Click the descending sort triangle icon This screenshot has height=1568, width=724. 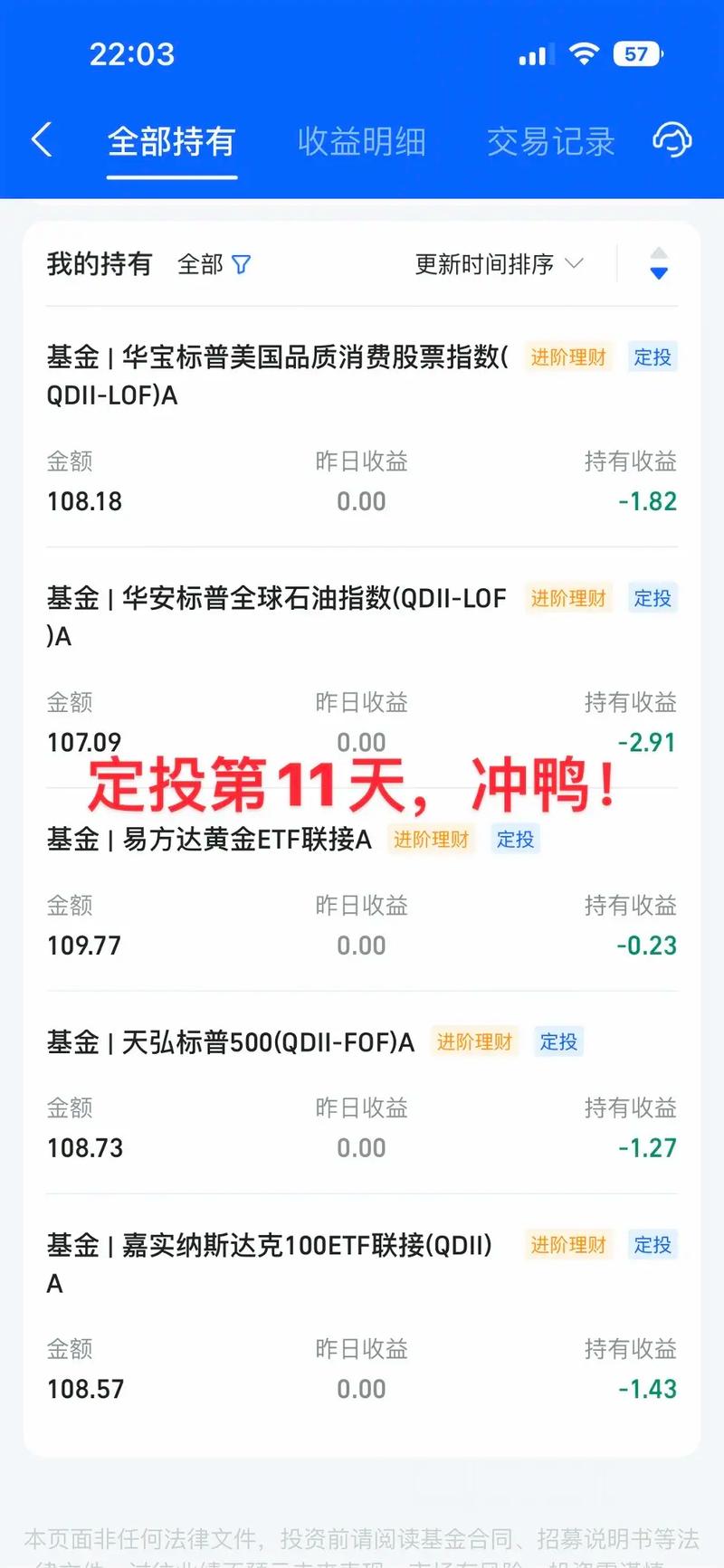658,271
